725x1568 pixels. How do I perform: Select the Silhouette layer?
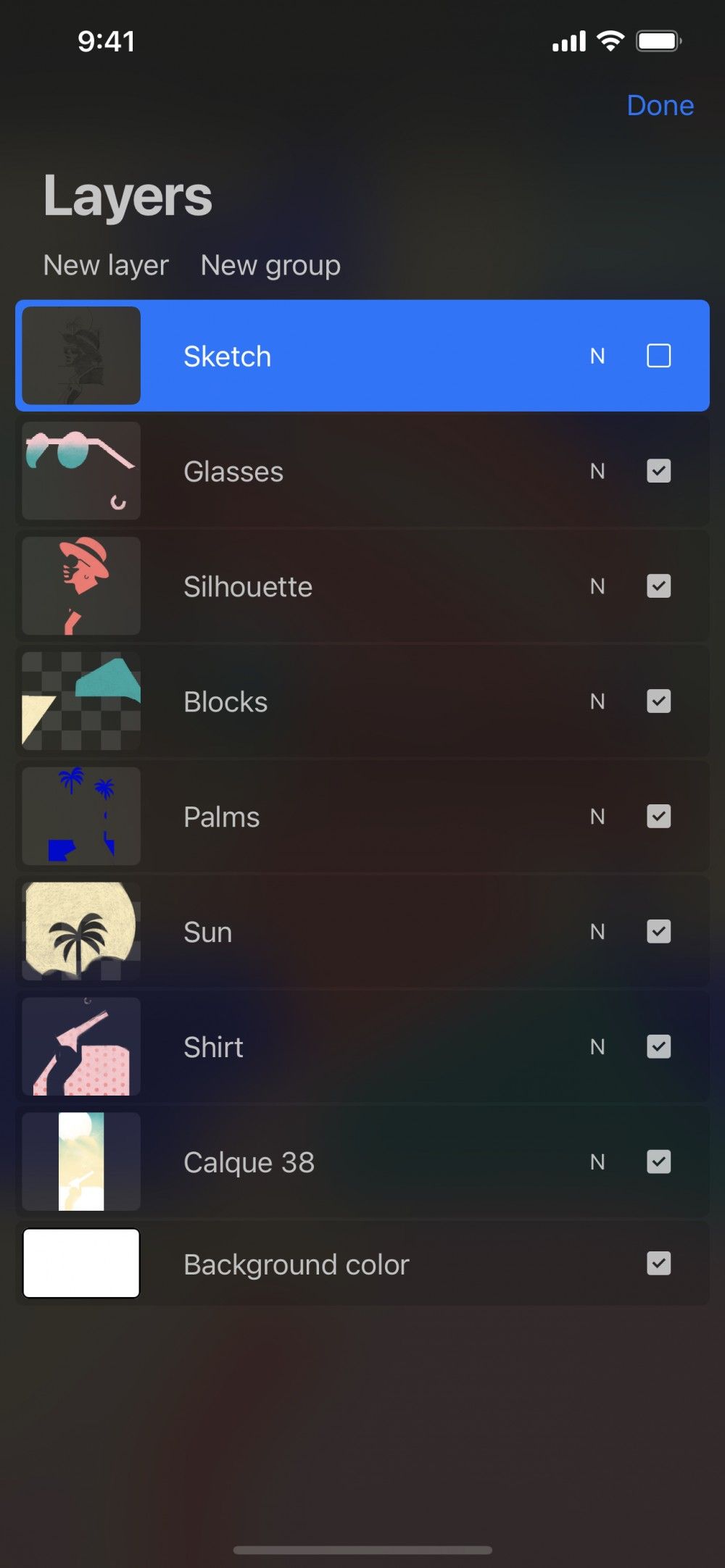pos(326,586)
